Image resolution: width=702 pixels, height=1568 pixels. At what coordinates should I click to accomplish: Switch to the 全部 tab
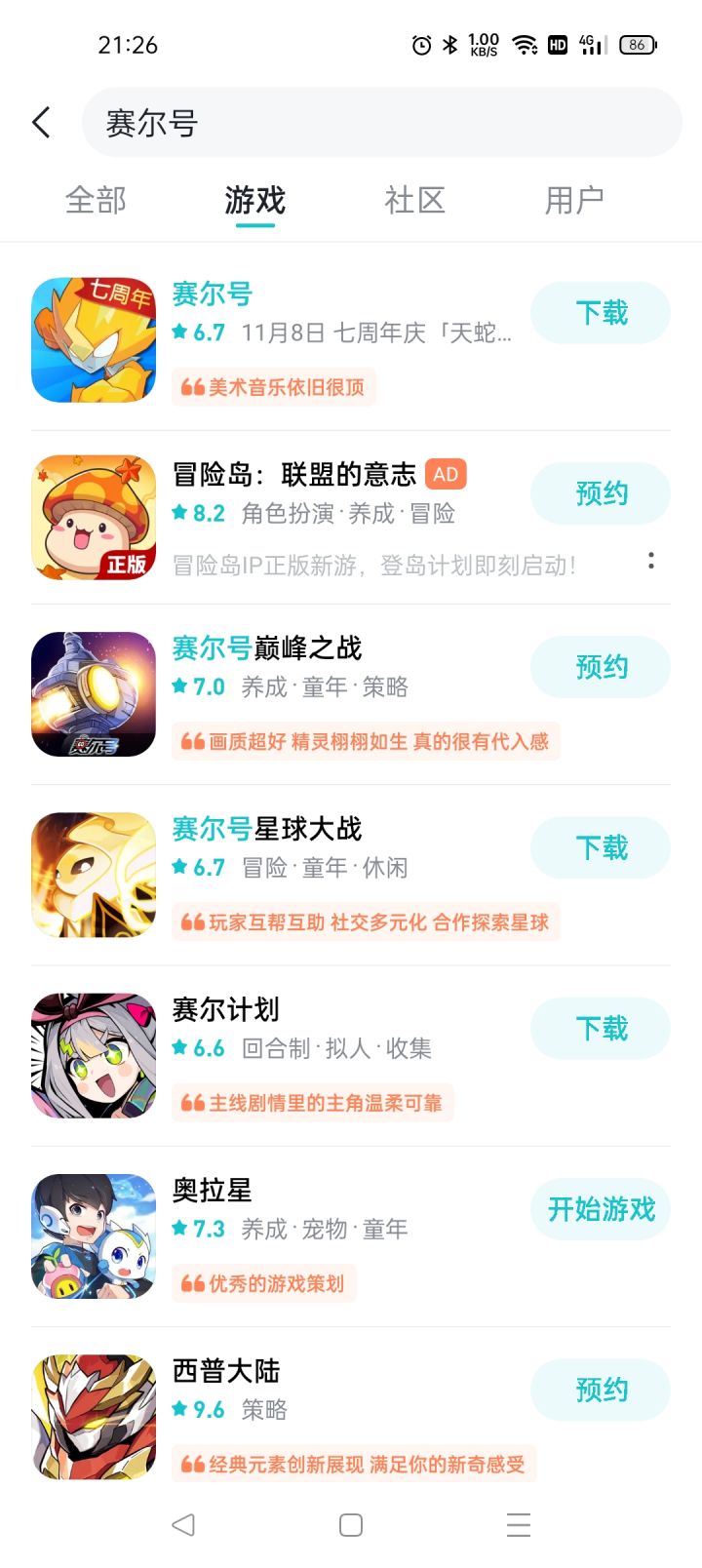click(97, 199)
